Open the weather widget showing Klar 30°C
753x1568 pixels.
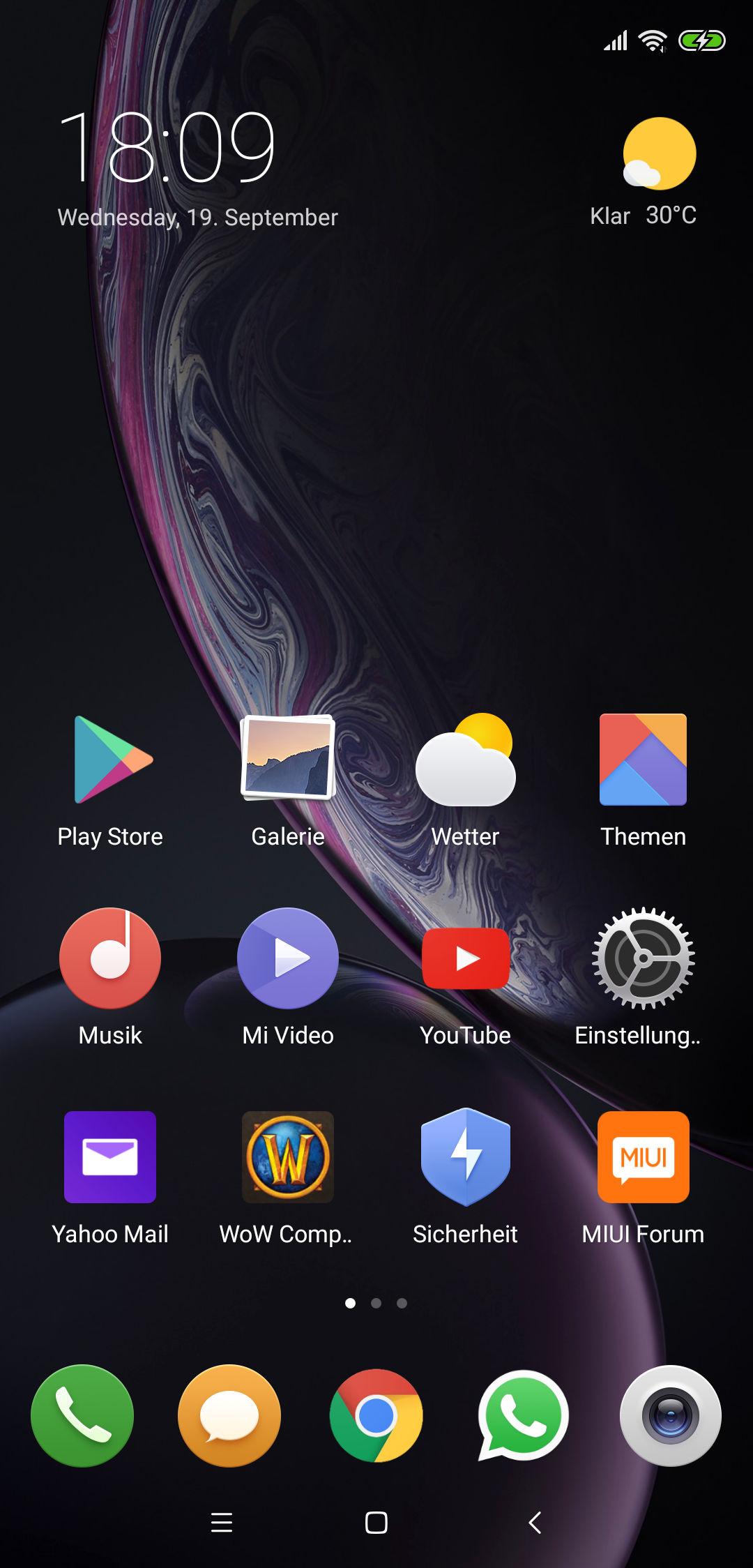(x=644, y=172)
